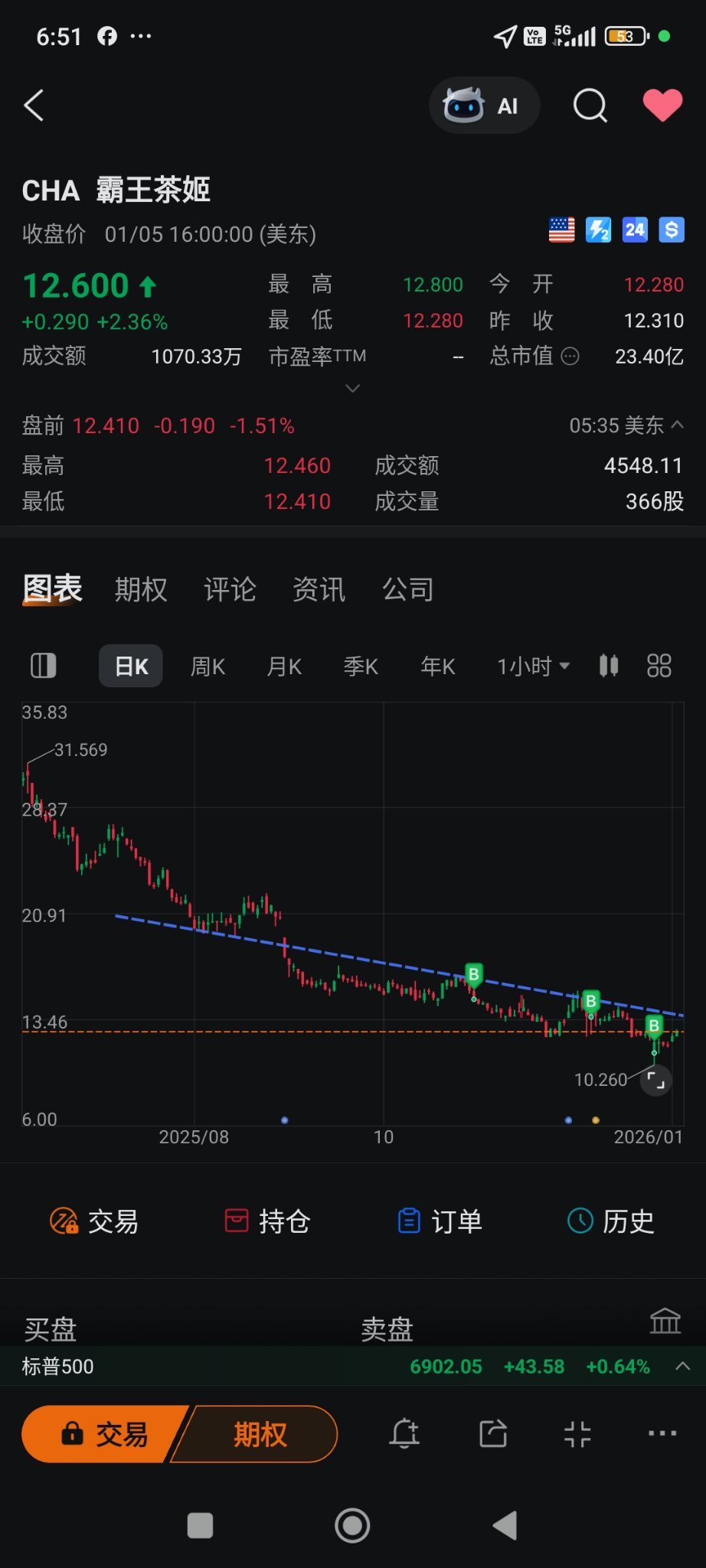
Task: Open the 资讯 tab
Action: pos(319,589)
